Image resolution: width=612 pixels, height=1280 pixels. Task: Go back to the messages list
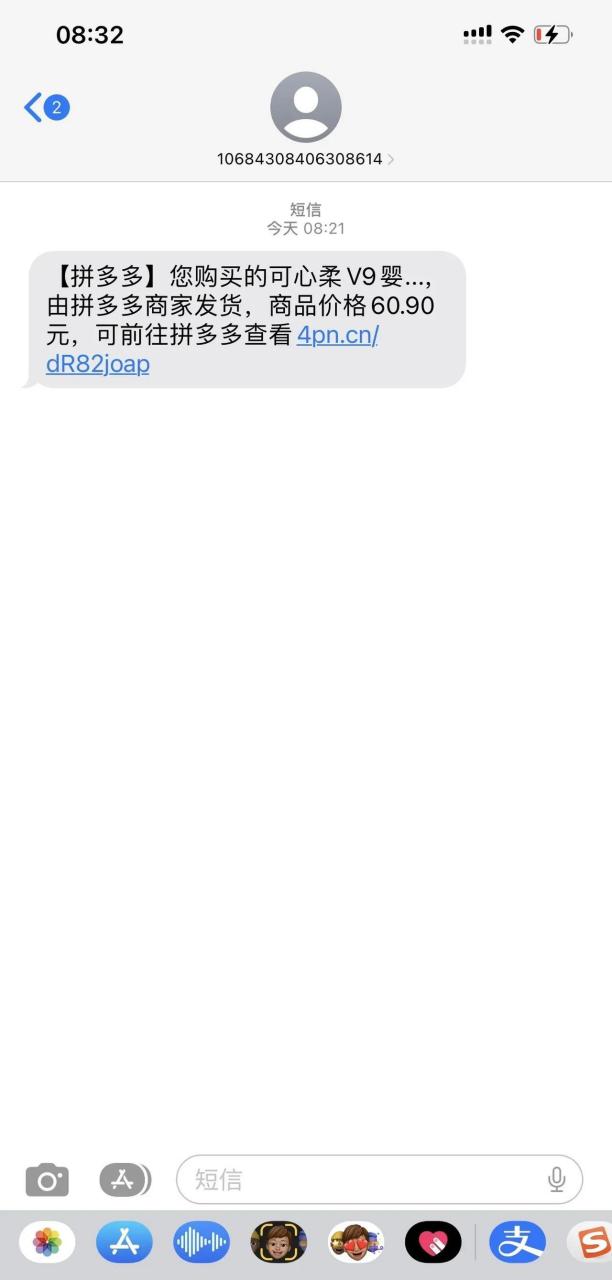point(46,107)
